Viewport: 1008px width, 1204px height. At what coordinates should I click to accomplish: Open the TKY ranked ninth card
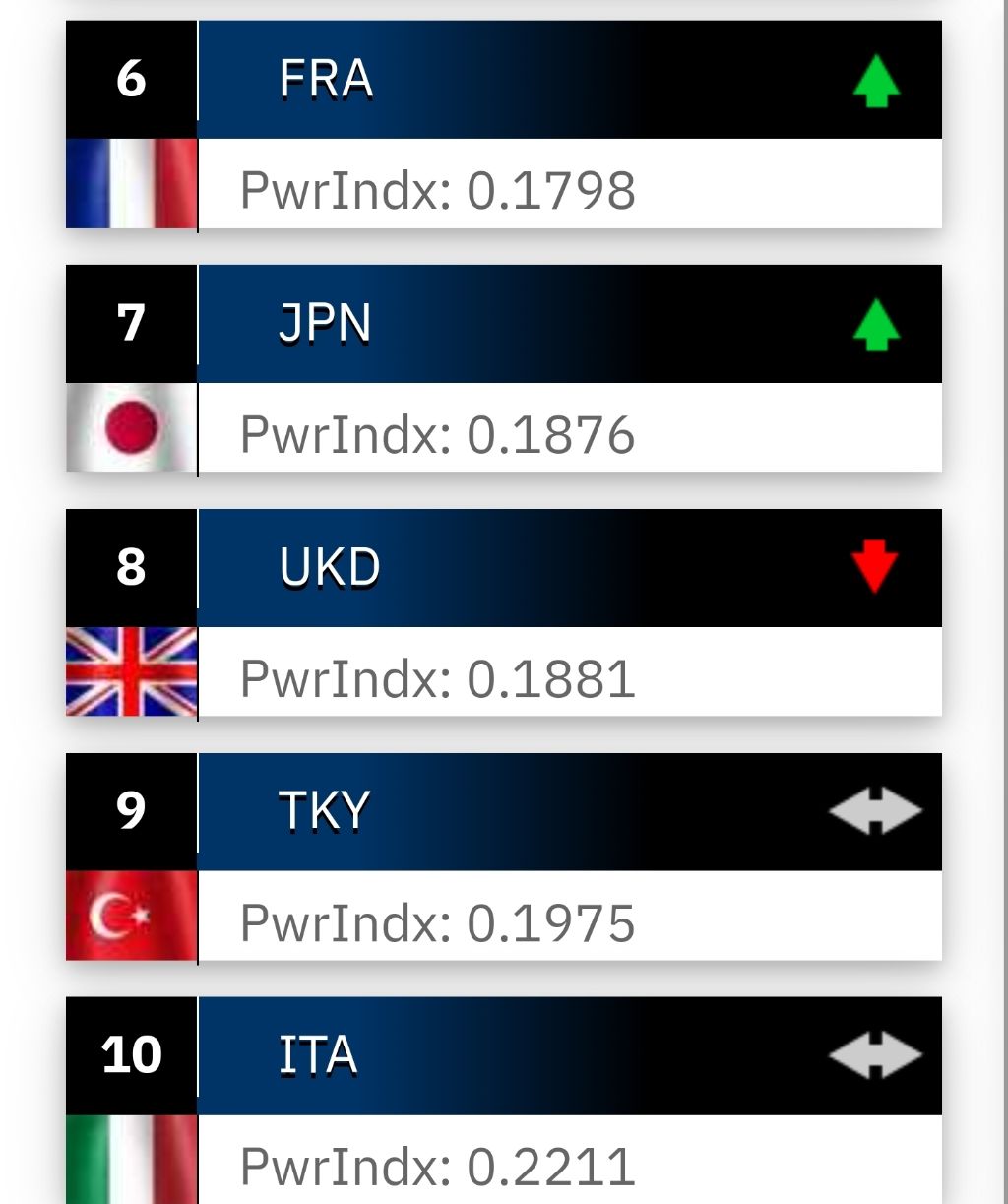(503, 857)
